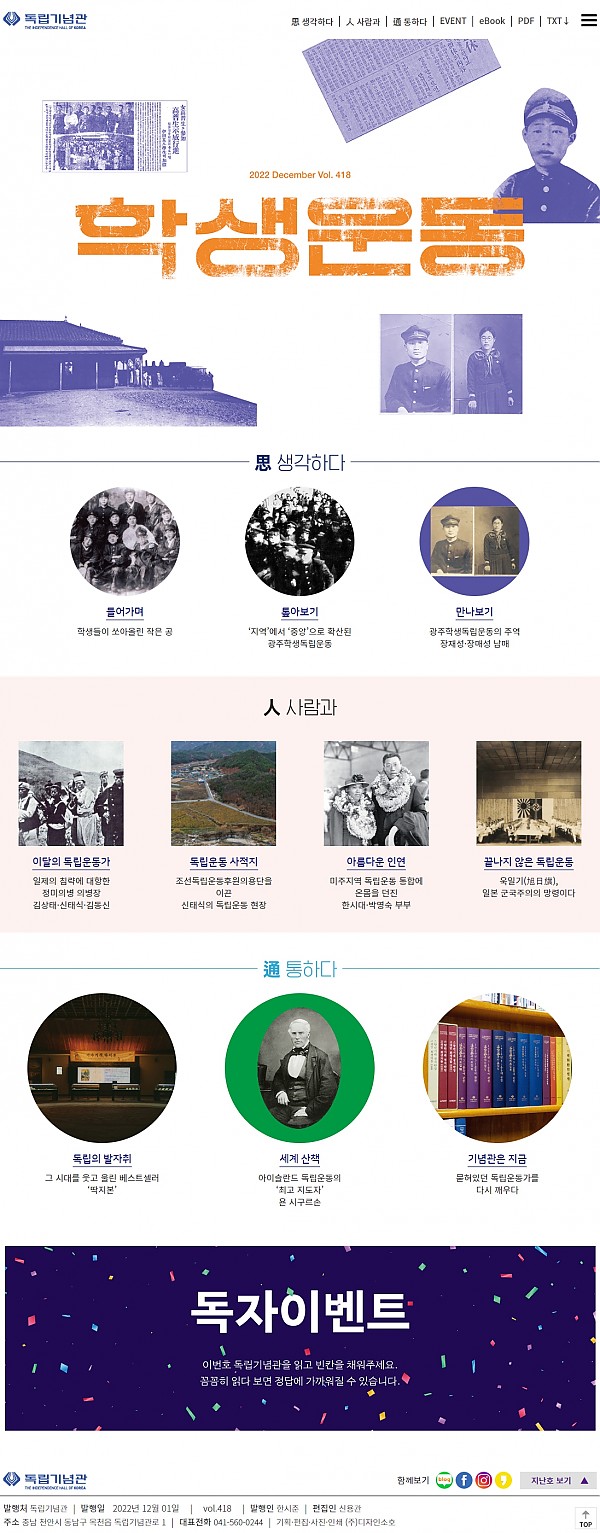Open the 만나보기 article
This screenshot has height=1533, width=600.
[x=474, y=543]
